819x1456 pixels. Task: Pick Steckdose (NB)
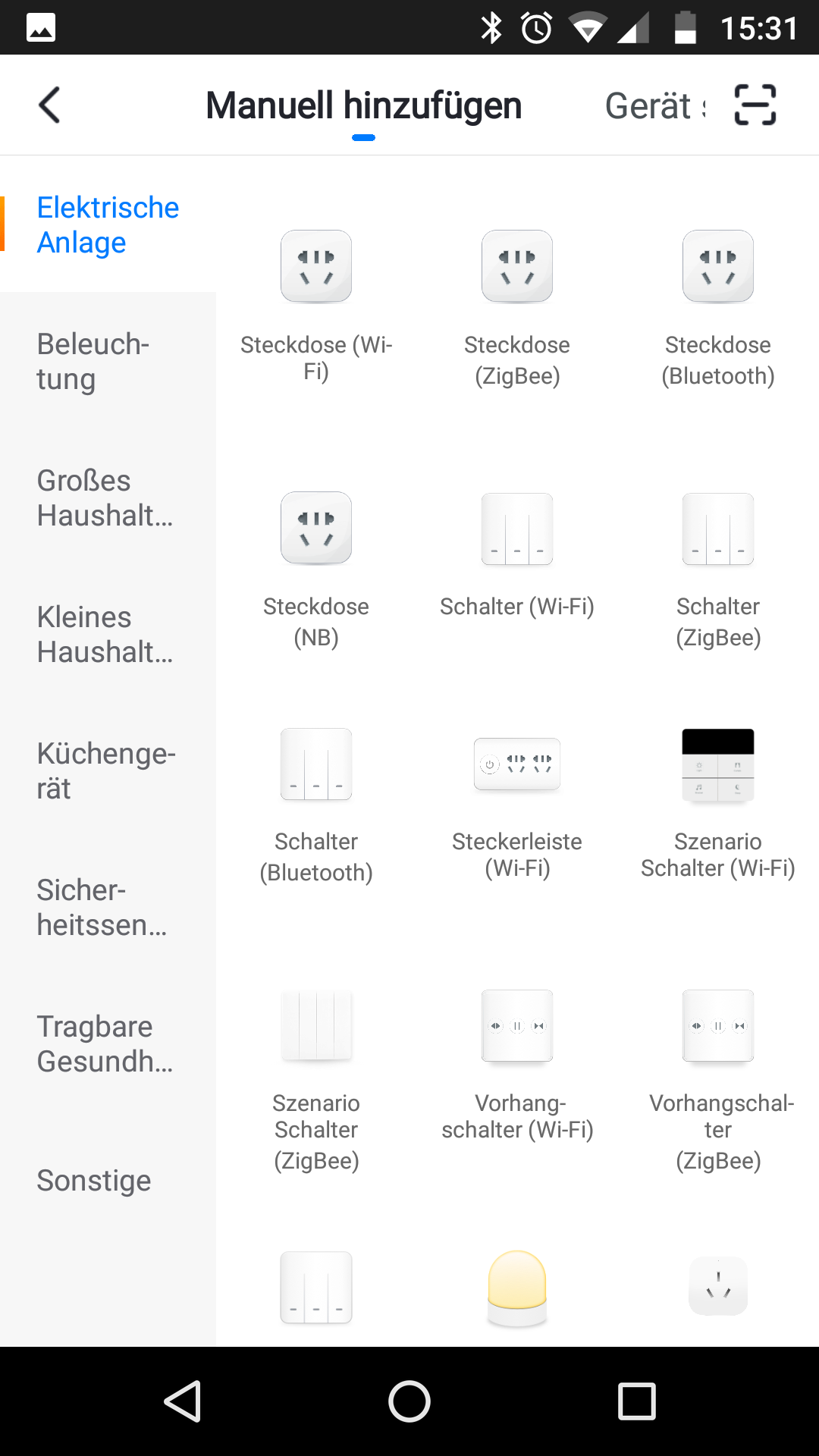[x=316, y=570]
